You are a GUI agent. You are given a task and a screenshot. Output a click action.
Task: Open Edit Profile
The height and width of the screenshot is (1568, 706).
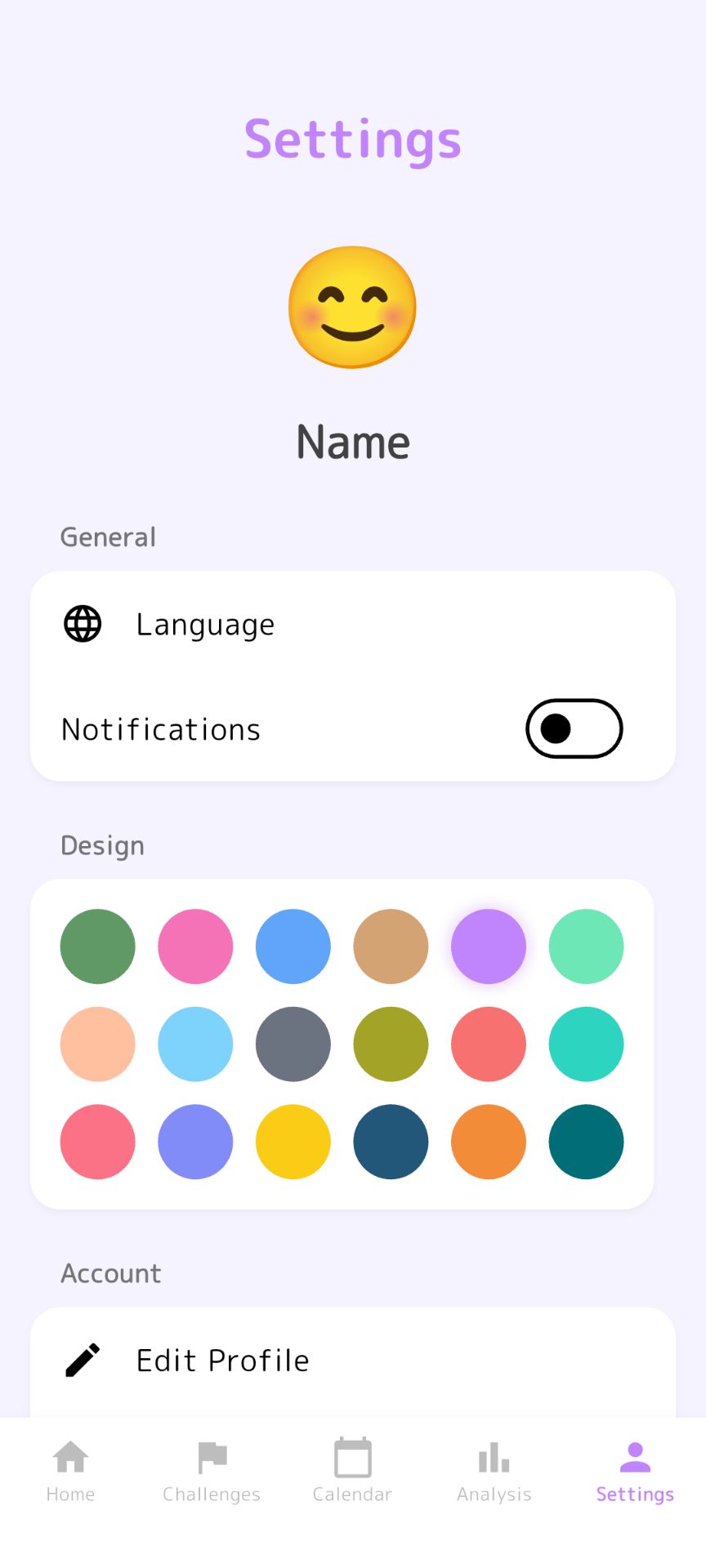(x=222, y=1361)
